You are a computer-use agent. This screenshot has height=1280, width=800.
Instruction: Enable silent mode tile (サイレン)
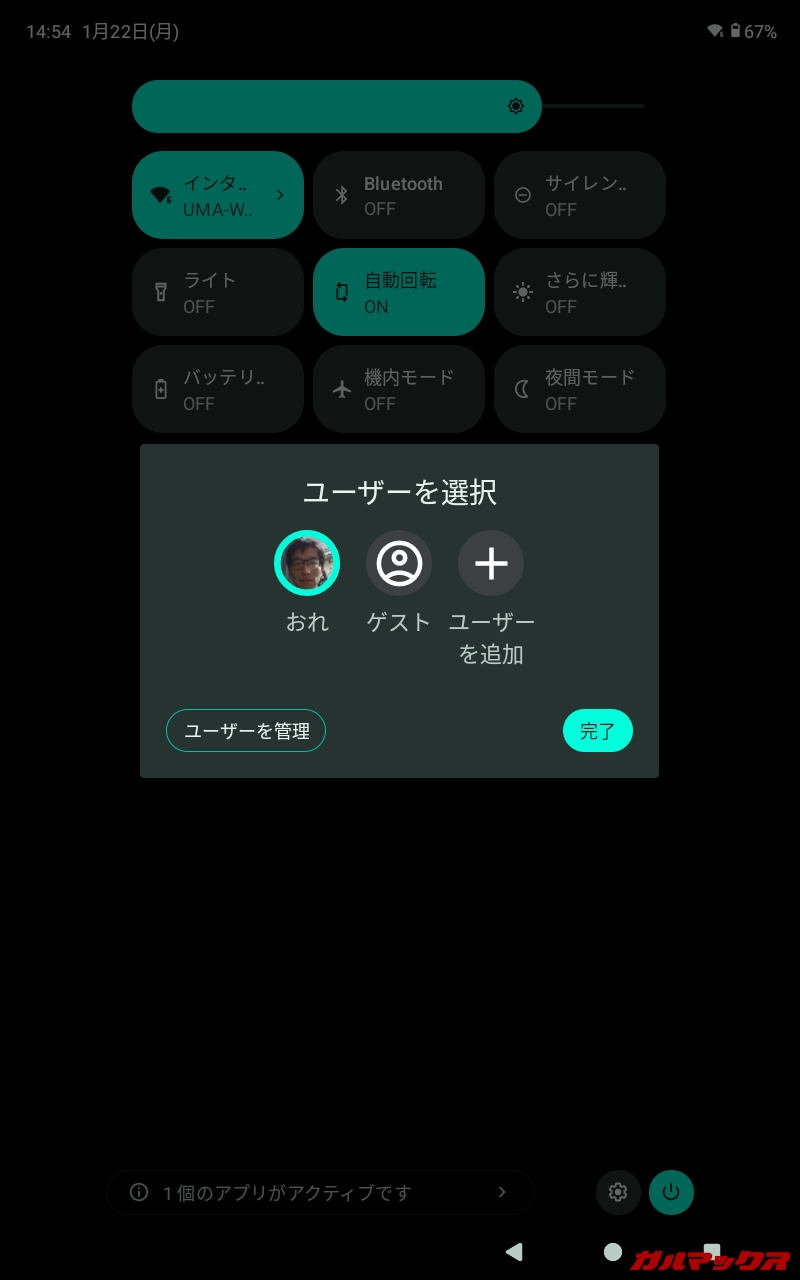point(579,195)
